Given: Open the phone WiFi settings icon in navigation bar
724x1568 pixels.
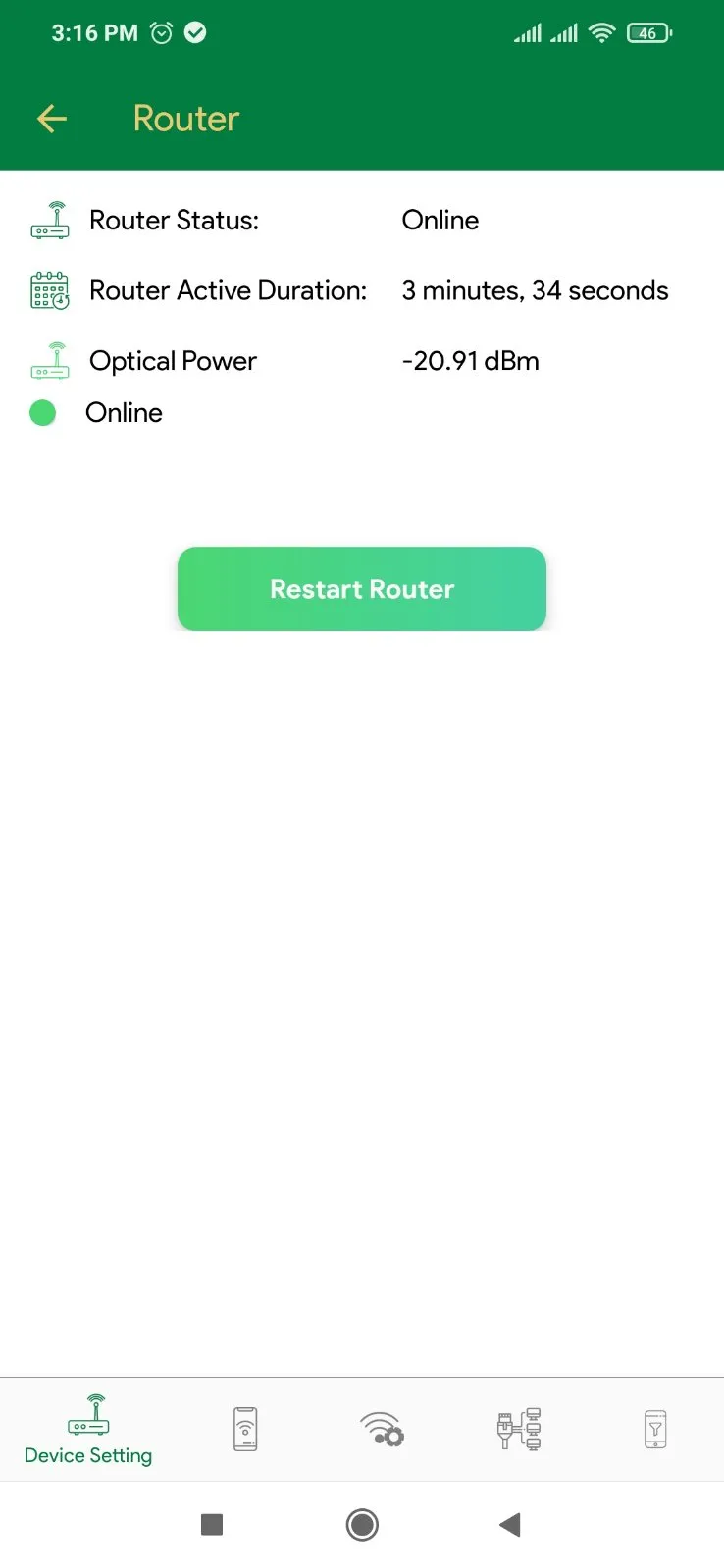Looking at the screenshot, I should click(243, 1429).
